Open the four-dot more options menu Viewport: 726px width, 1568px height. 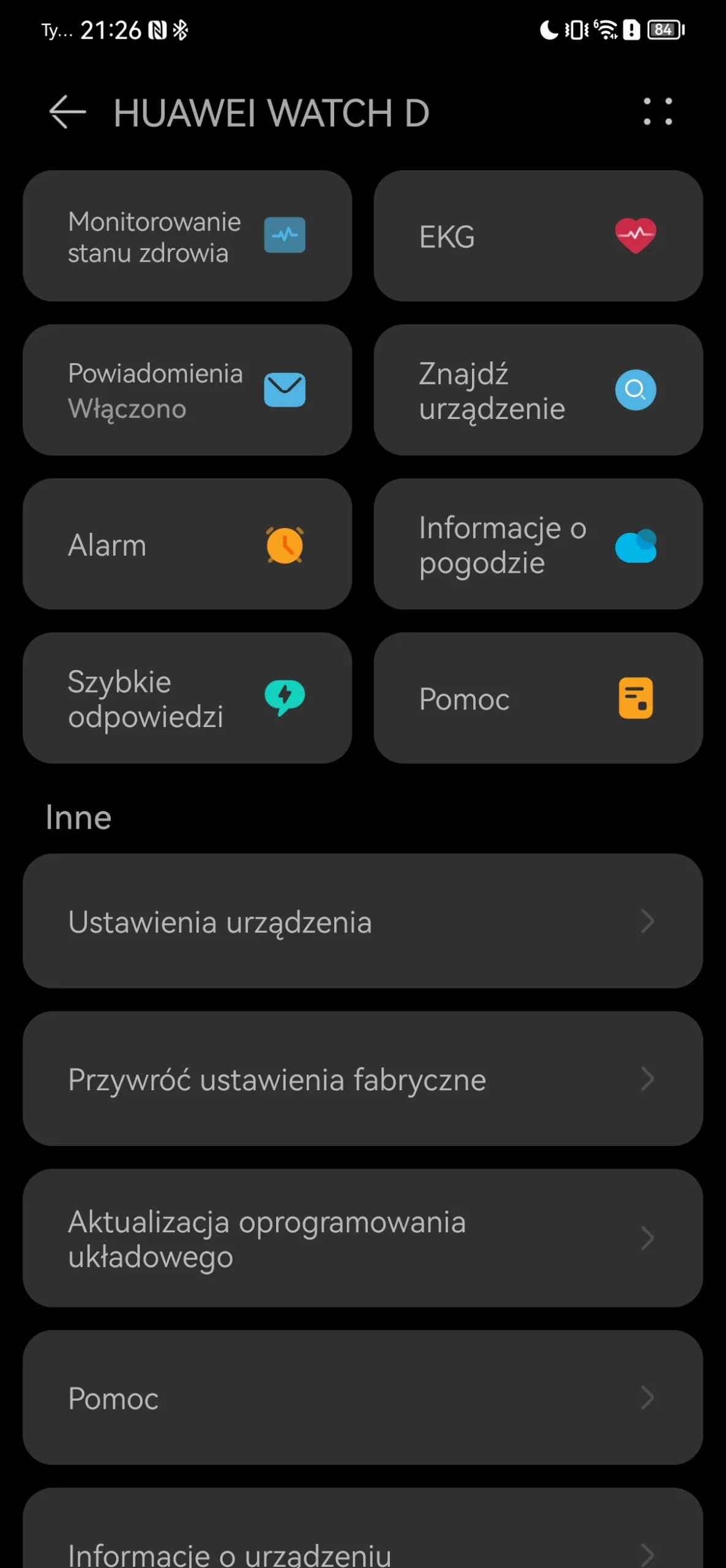pos(657,111)
